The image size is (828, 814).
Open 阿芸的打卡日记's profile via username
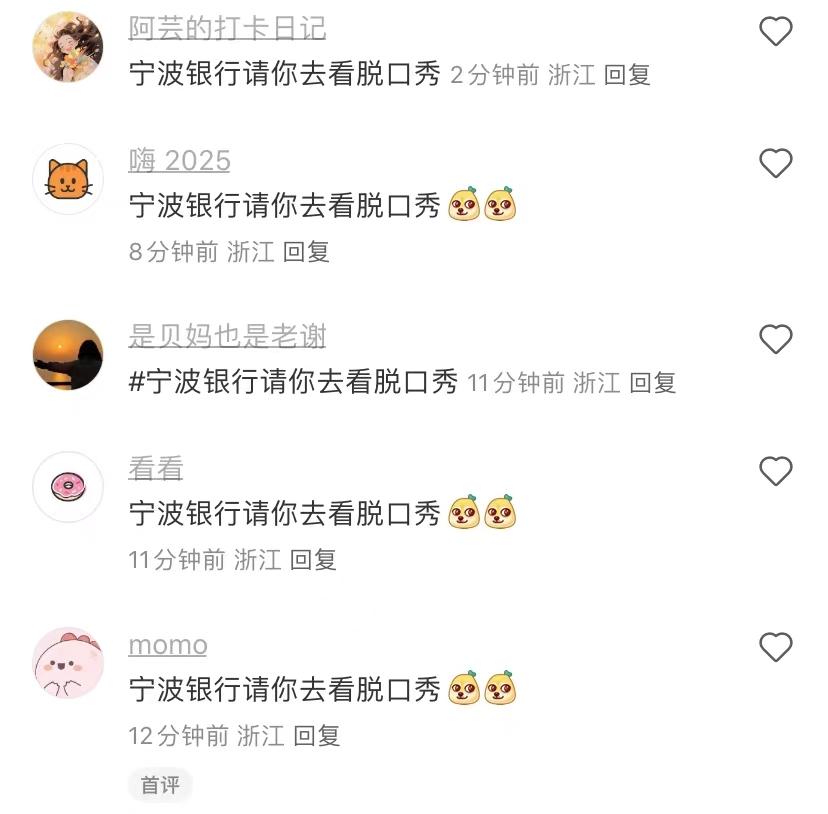(227, 28)
